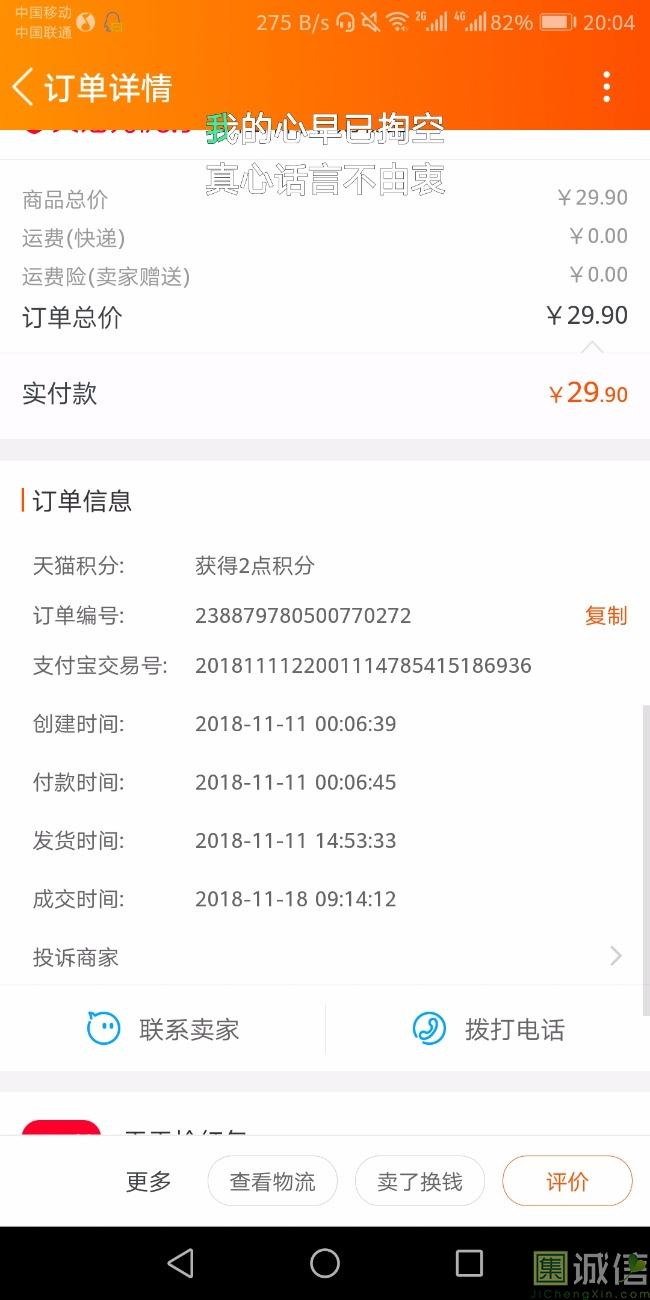The width and height of the screenshot is (650, 1300).
Task: Select the 卖了换钱 button
Action: [420, 1181]
